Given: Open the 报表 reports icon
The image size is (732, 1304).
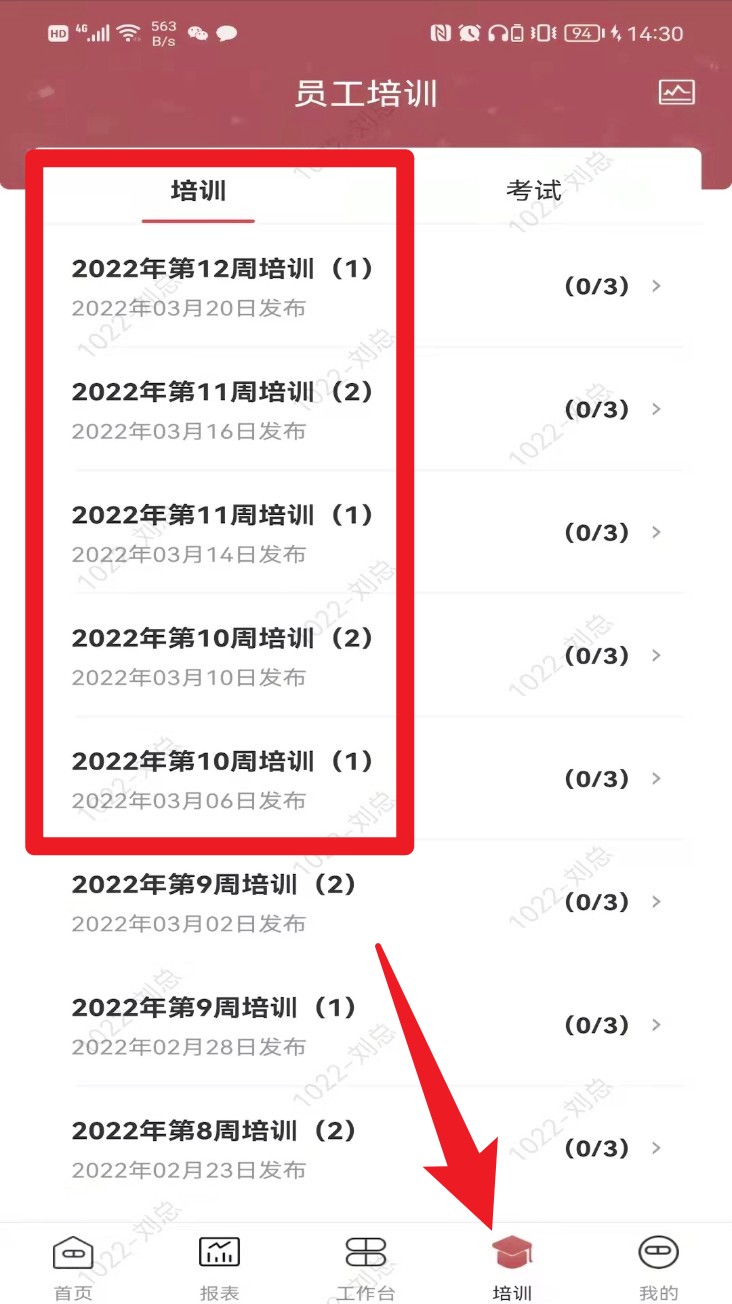Looking at the screenshot, I should (x=219, y=1260).
